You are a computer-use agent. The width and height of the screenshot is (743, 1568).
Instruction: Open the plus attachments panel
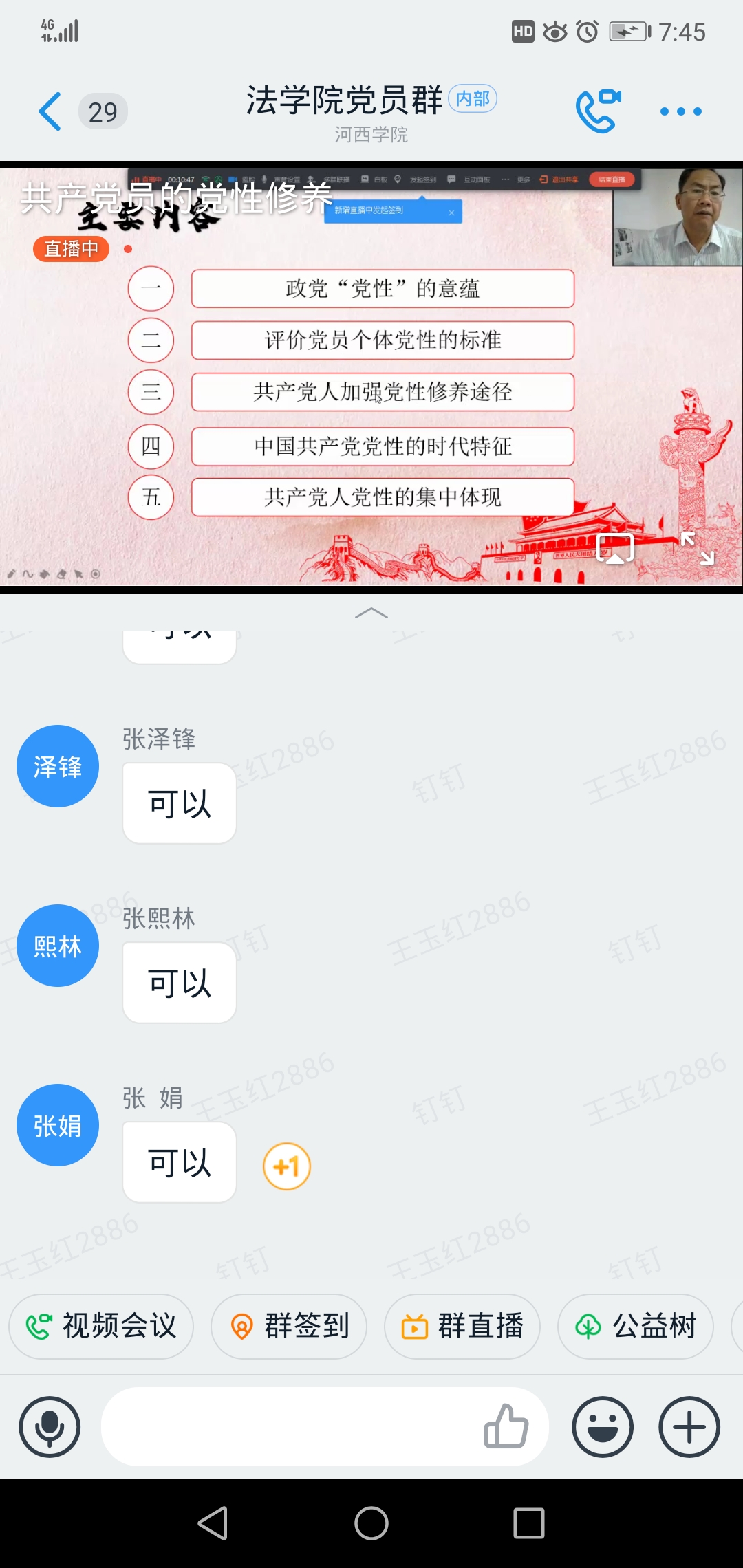(x=689, y=1427)
